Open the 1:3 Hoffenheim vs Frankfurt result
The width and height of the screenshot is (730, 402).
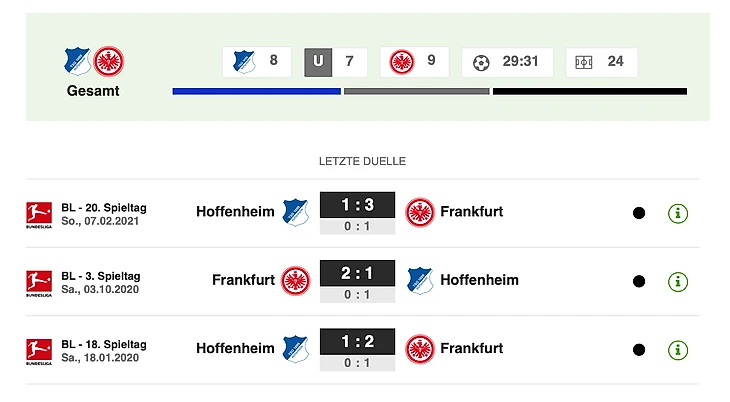click(357, 205)
